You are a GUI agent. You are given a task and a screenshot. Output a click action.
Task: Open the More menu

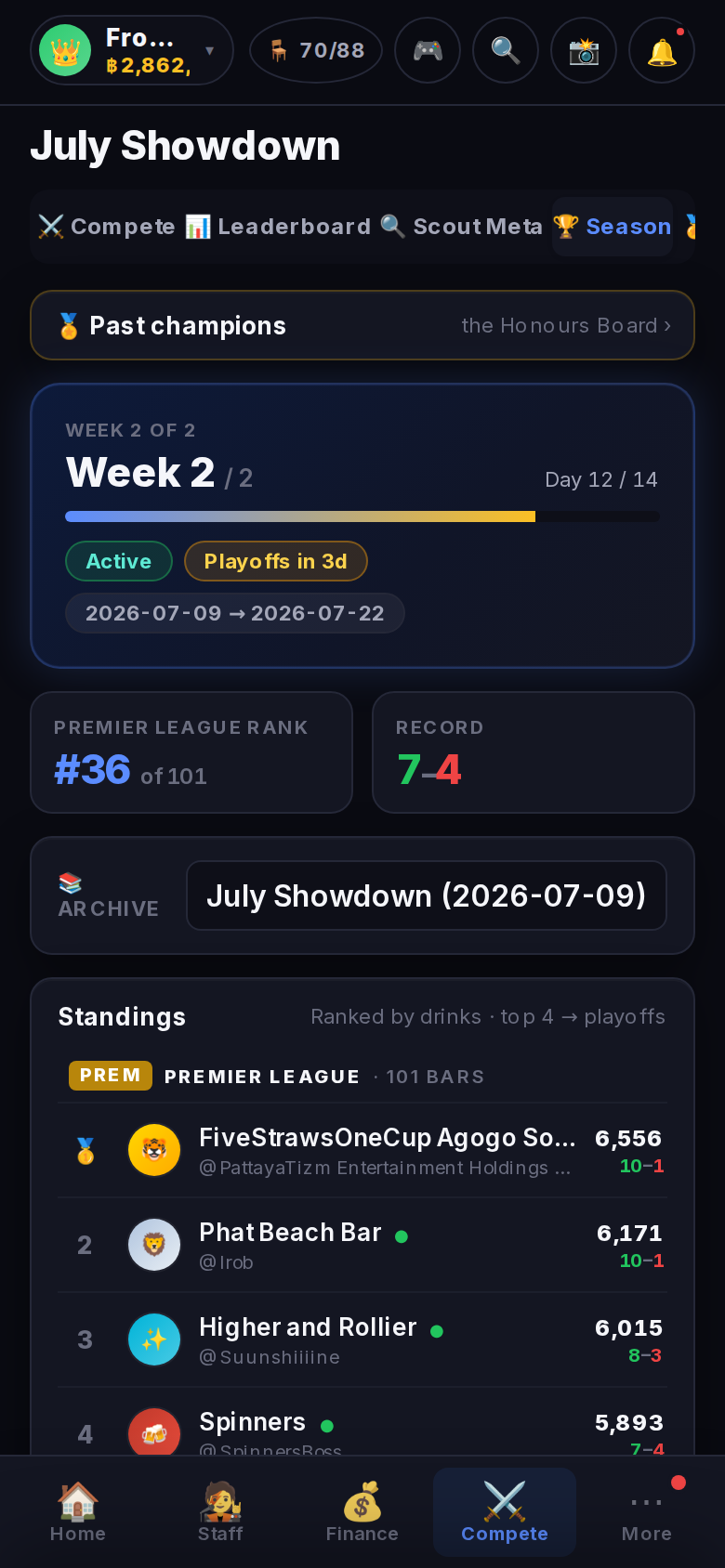(647, 1512)
